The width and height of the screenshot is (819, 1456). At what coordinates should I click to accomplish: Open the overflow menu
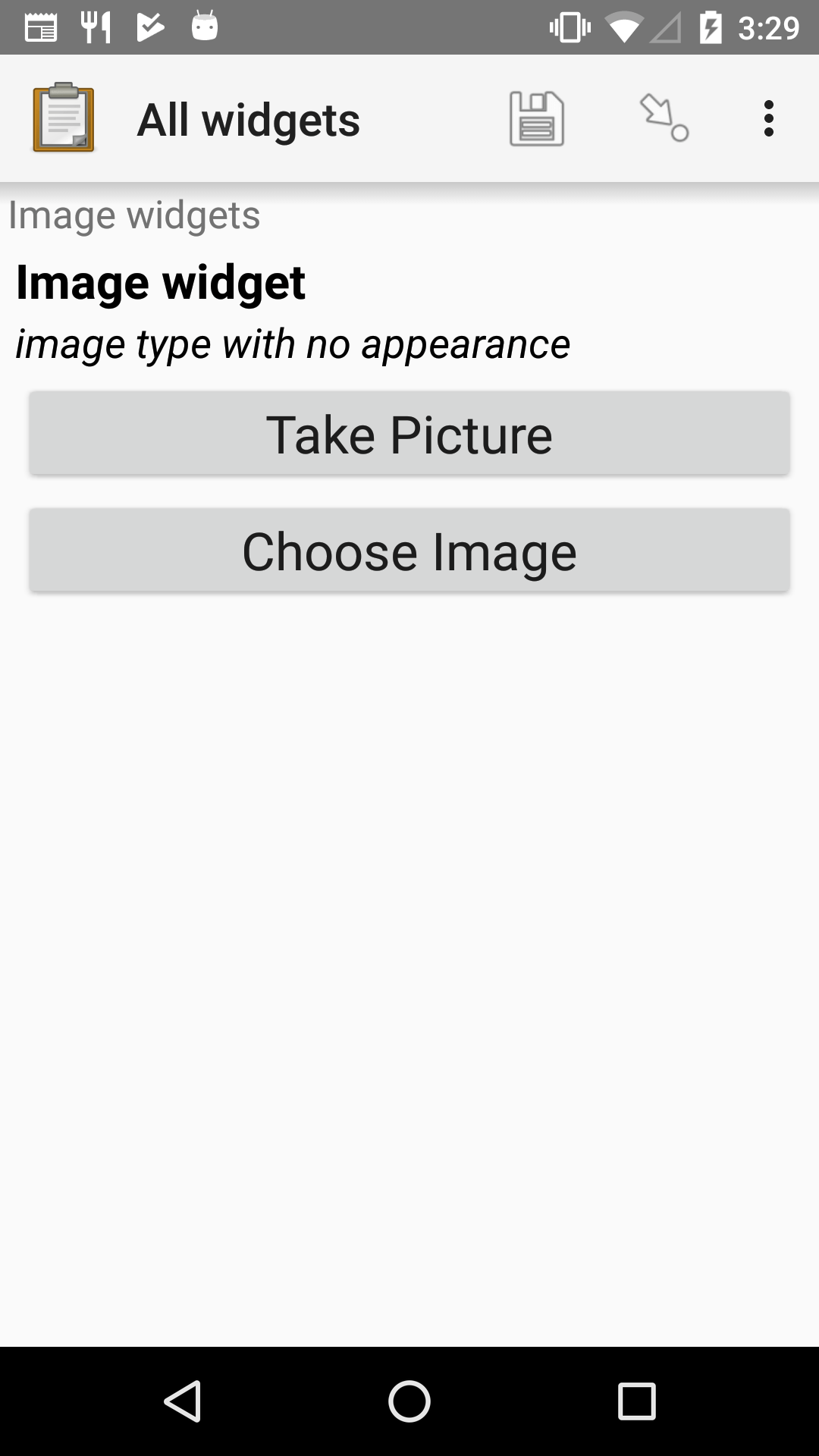769,119
